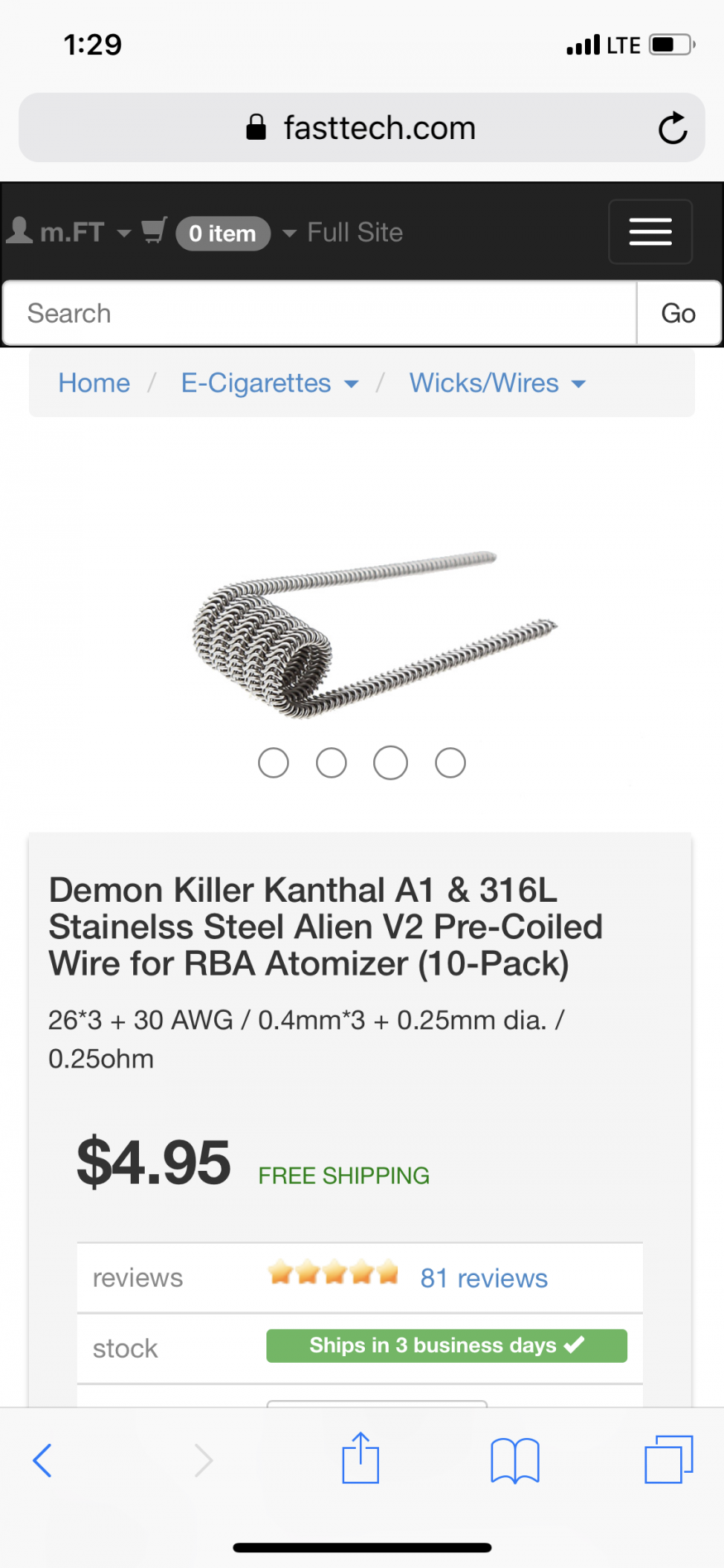Open Safari bookmarks
Image resolution: width=724 pixels, height=1568 pixels.
[515, 1460]
